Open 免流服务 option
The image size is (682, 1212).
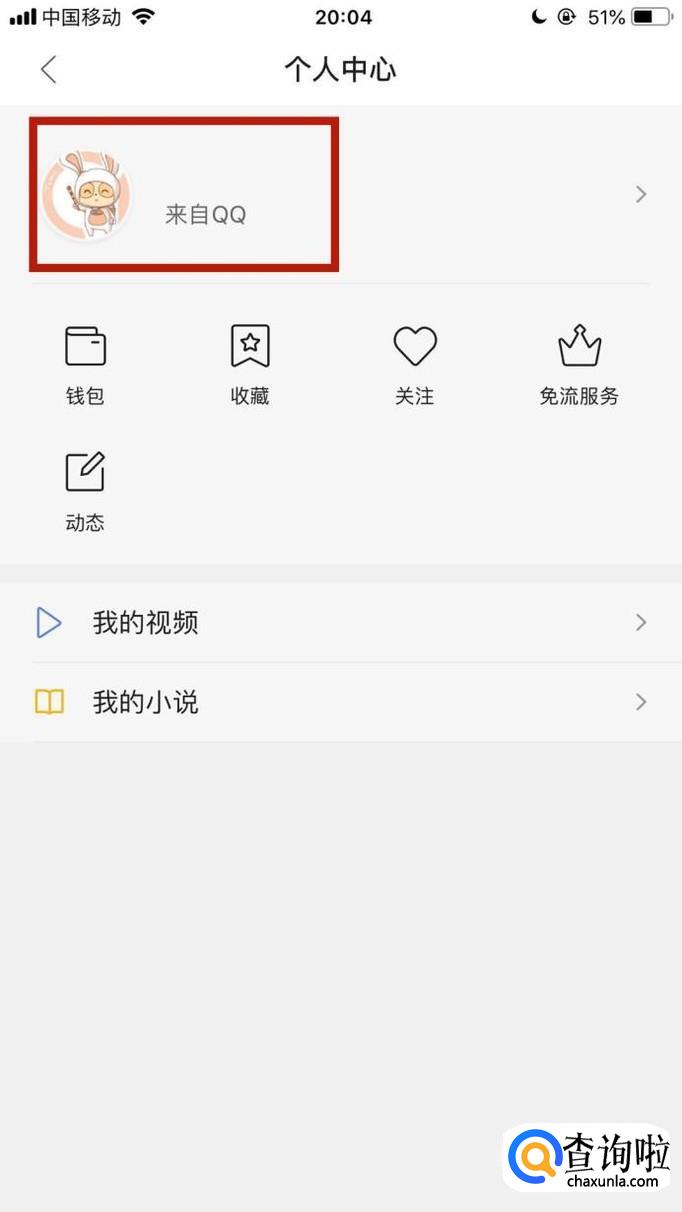click(x=579, y=365)
